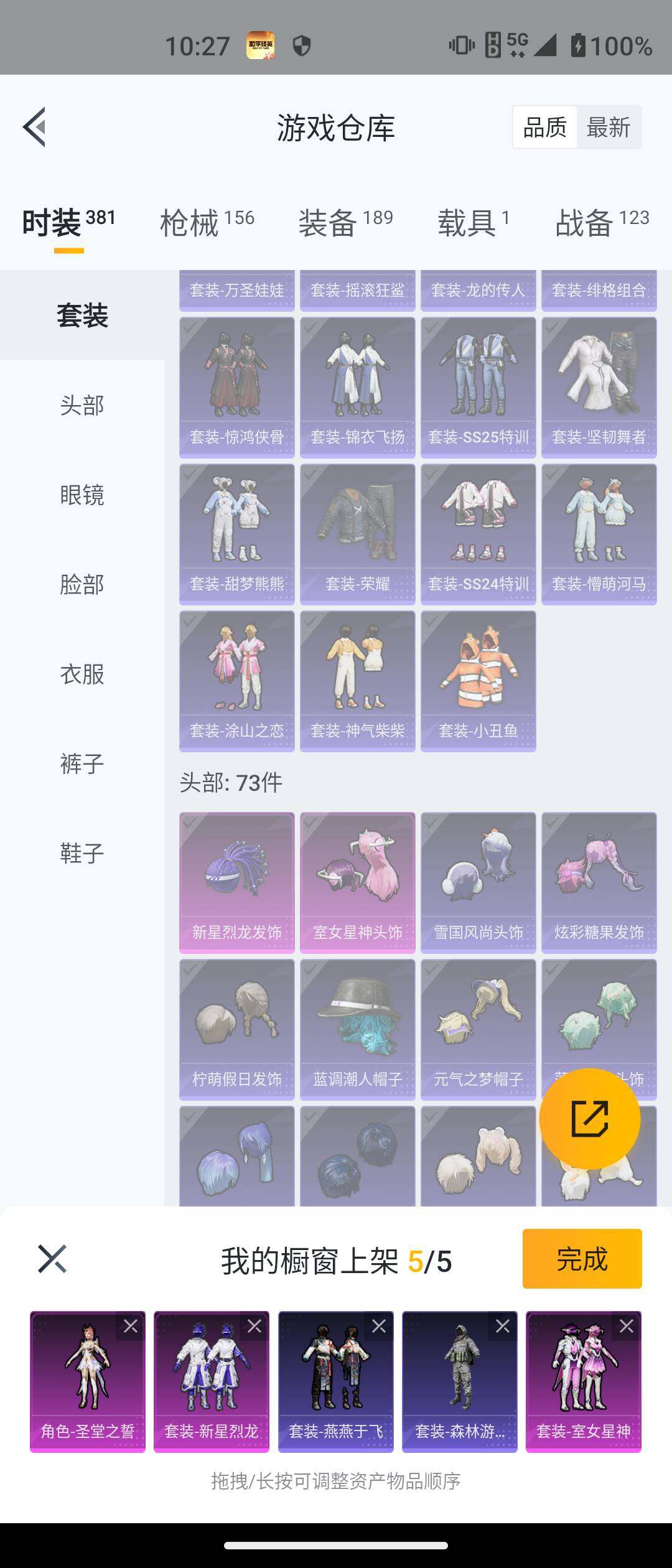This screenshot has height=1568, width=672.
Task: Switch sorting to 最新
Action: tap(607, 126)
